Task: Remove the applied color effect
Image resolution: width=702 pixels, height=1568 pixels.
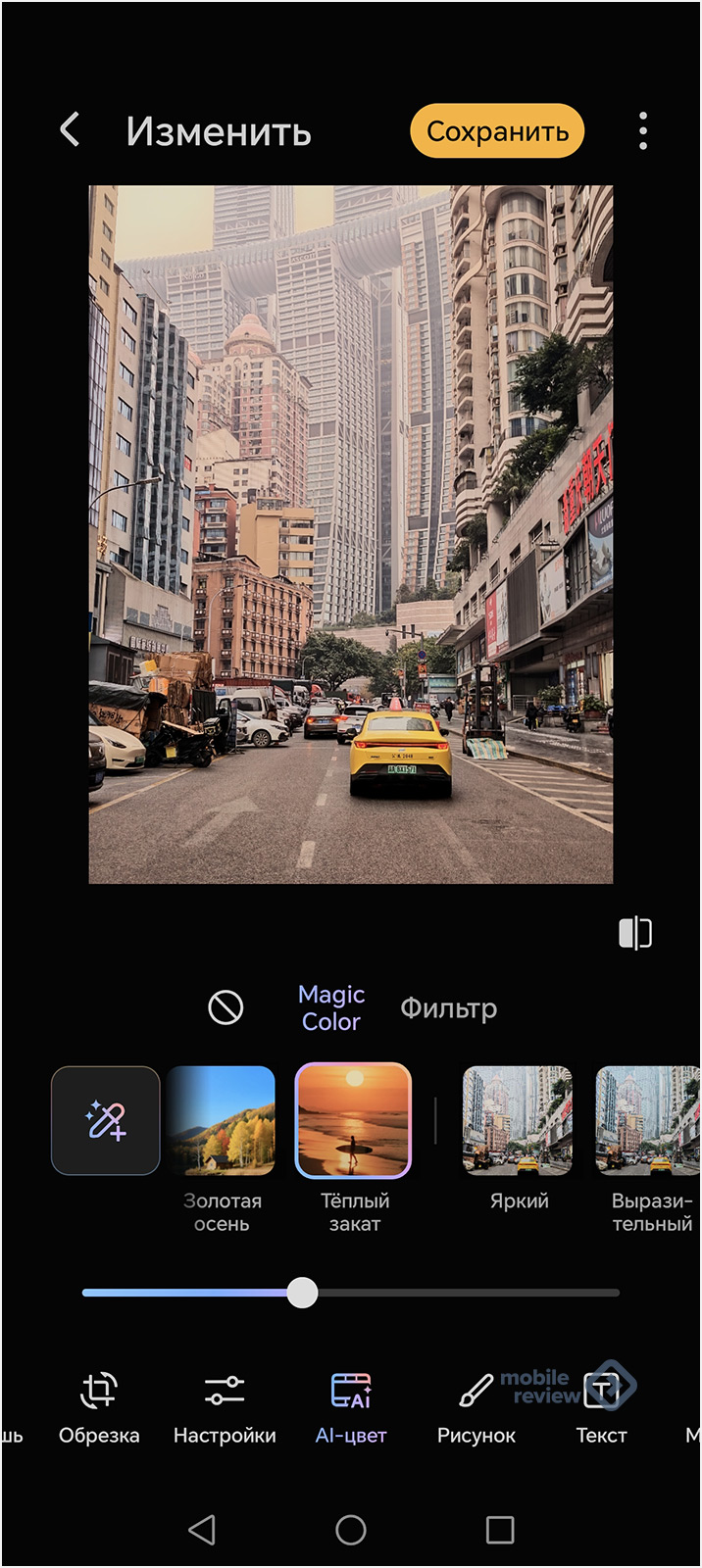Action: [x=226, y=1006]
